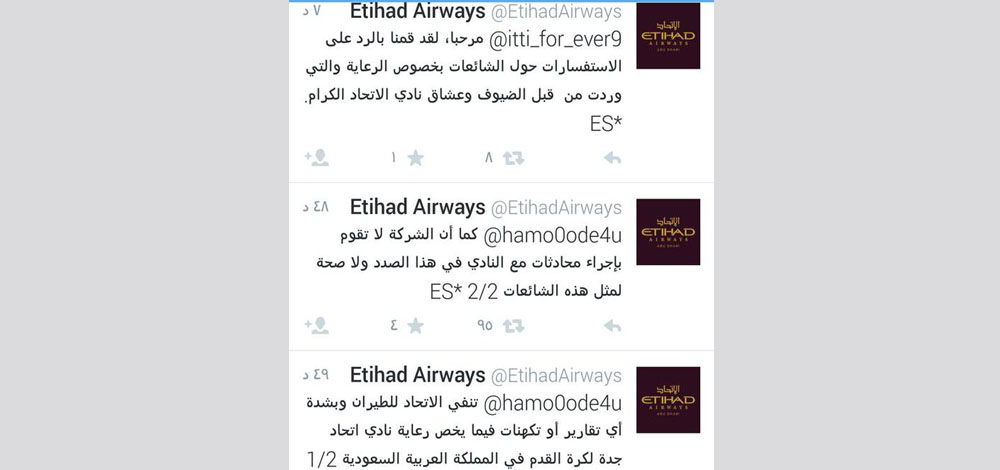Screen dimensions: 1000x470
Task: Reply to the tweet mentioning @itti_for_ever9
Action: (612, 158)
